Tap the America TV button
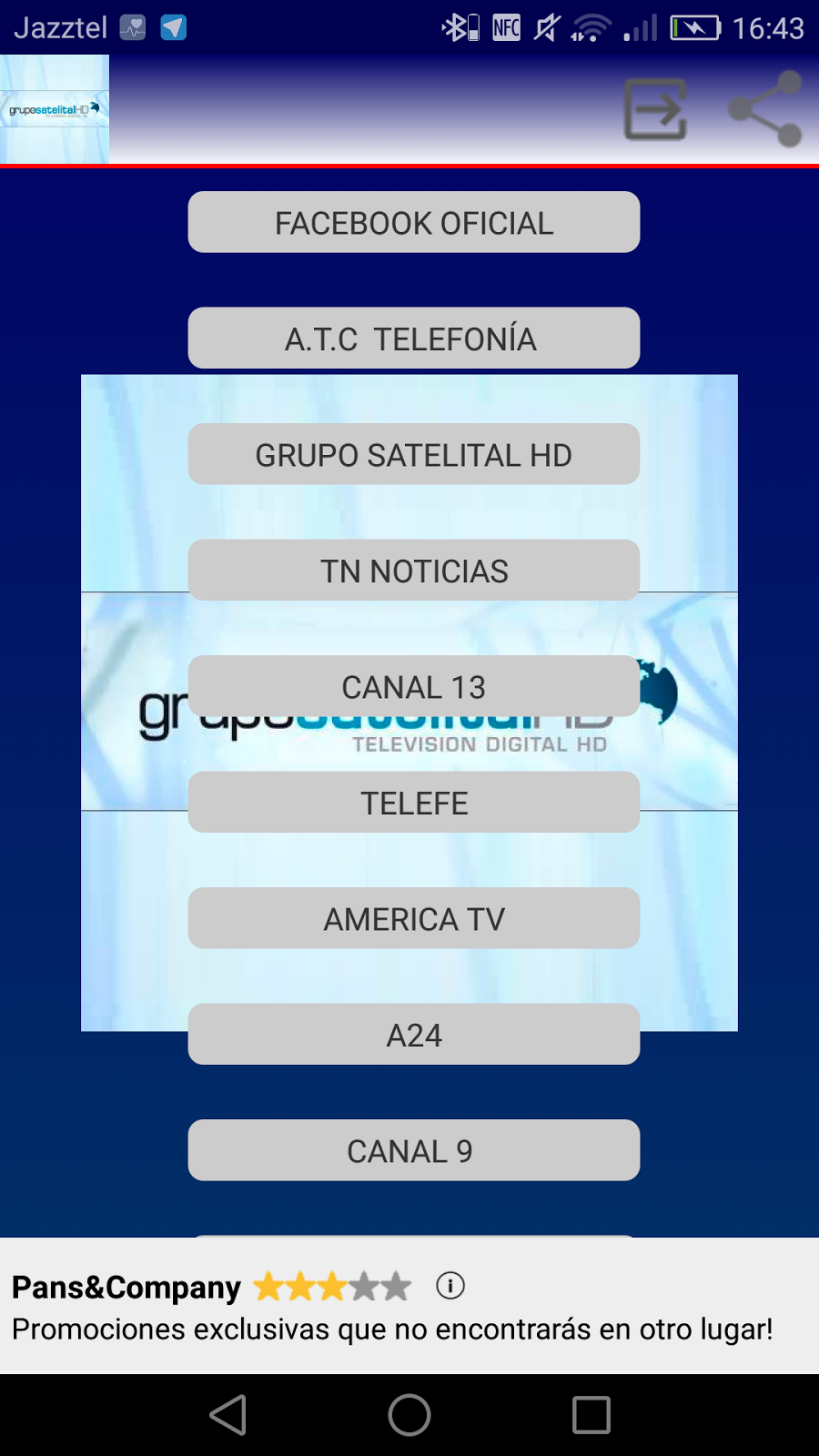The height and width of the screenshot is (1456, 819). pos(414,918)
